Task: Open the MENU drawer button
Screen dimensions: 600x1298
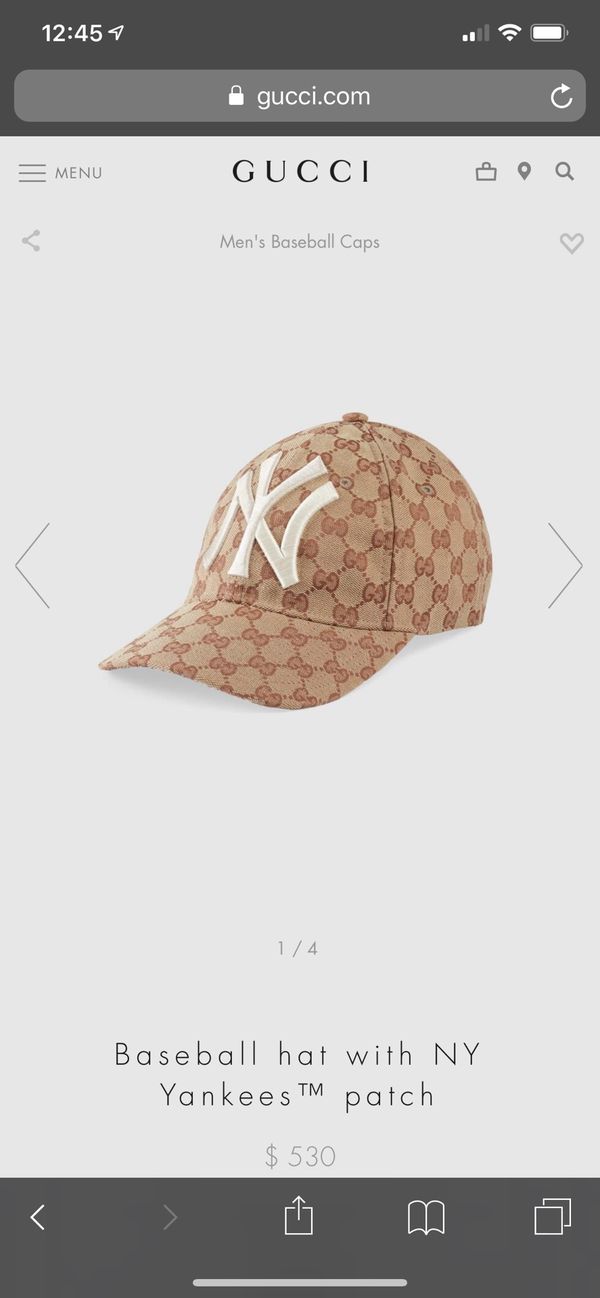Action: (60, 173)
